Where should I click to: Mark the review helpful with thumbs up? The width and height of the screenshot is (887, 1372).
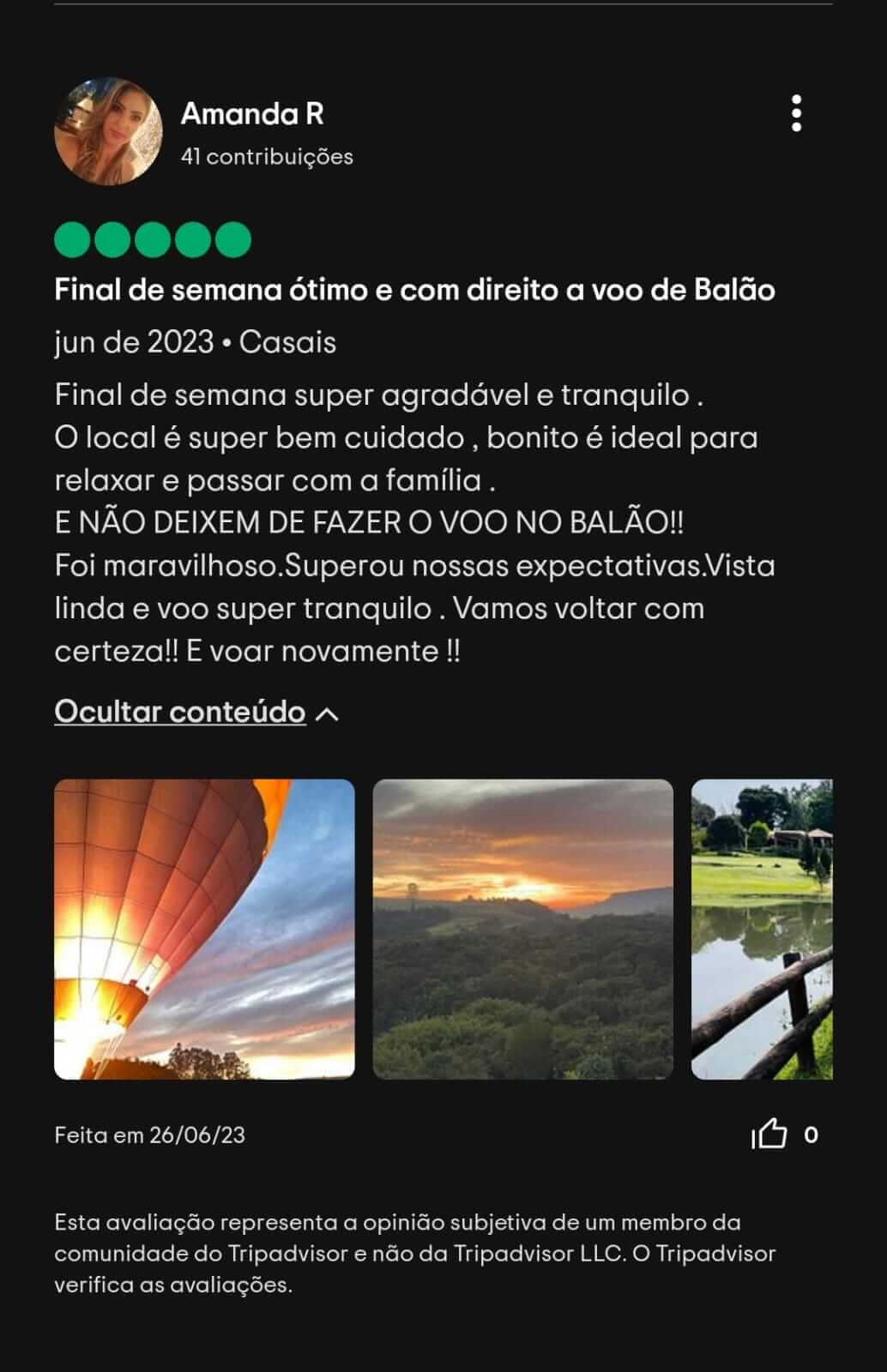769,1134
